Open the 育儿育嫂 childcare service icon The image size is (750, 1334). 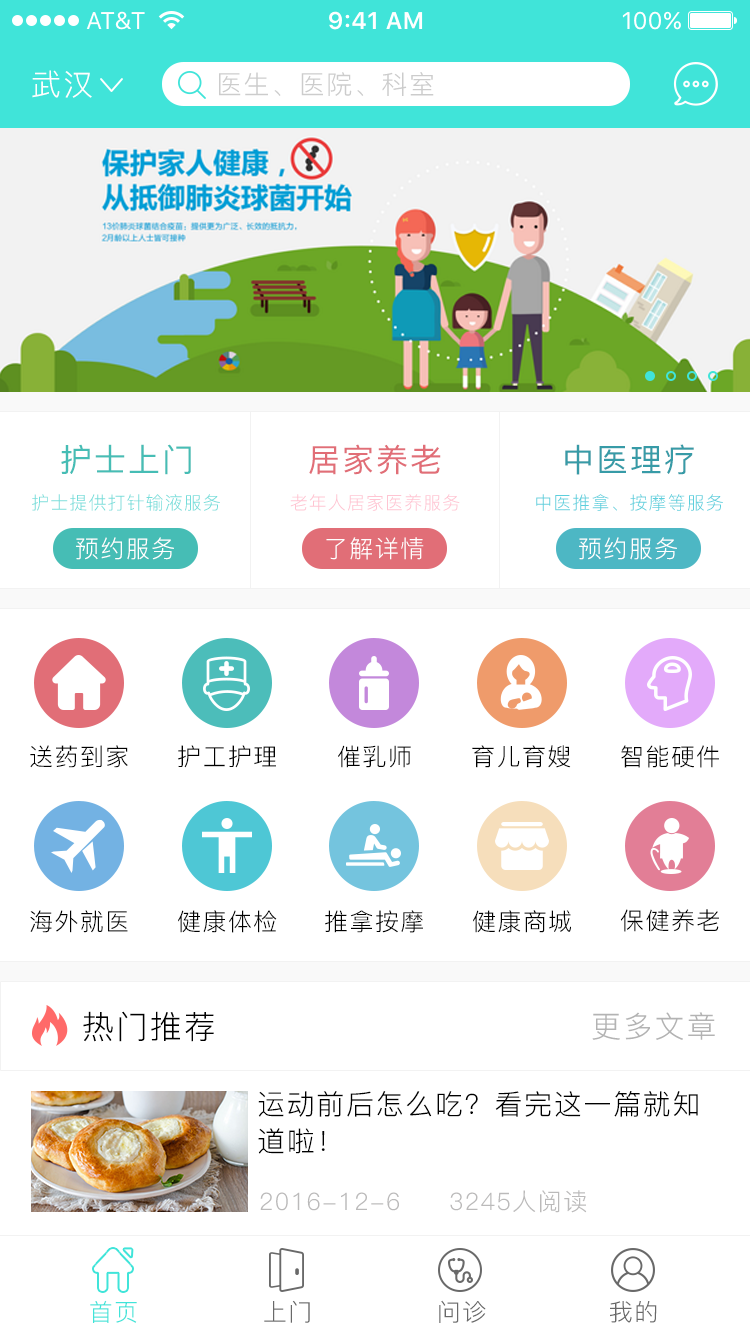(522, 683)
